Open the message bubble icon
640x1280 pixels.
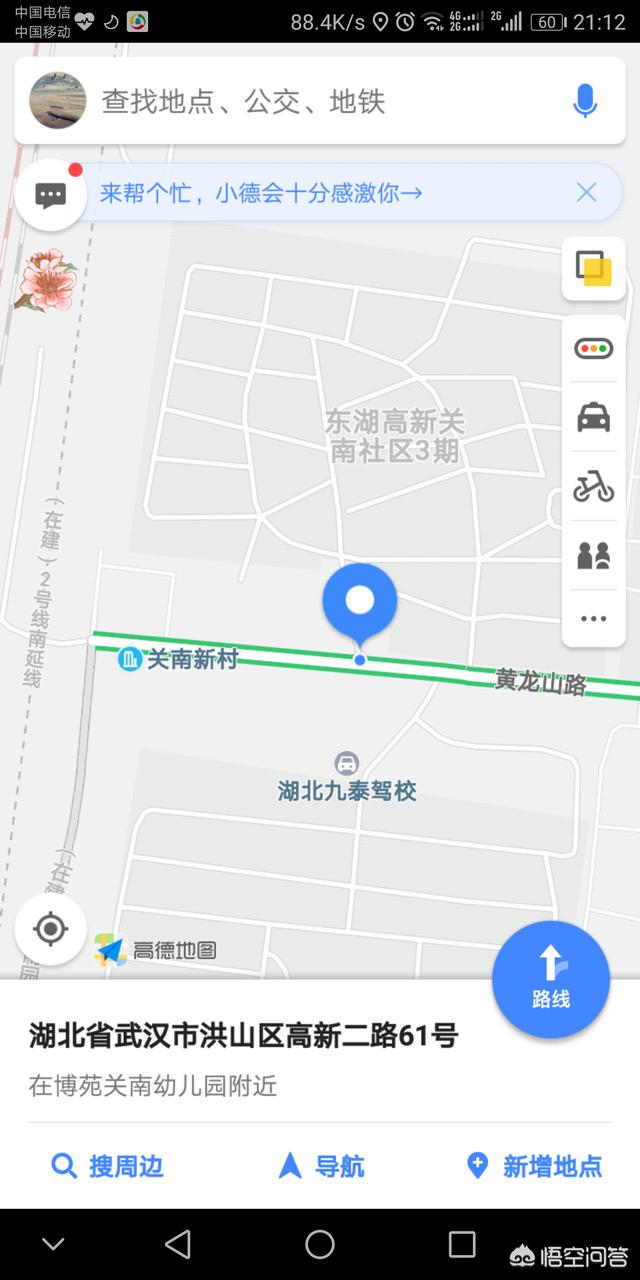50,195
